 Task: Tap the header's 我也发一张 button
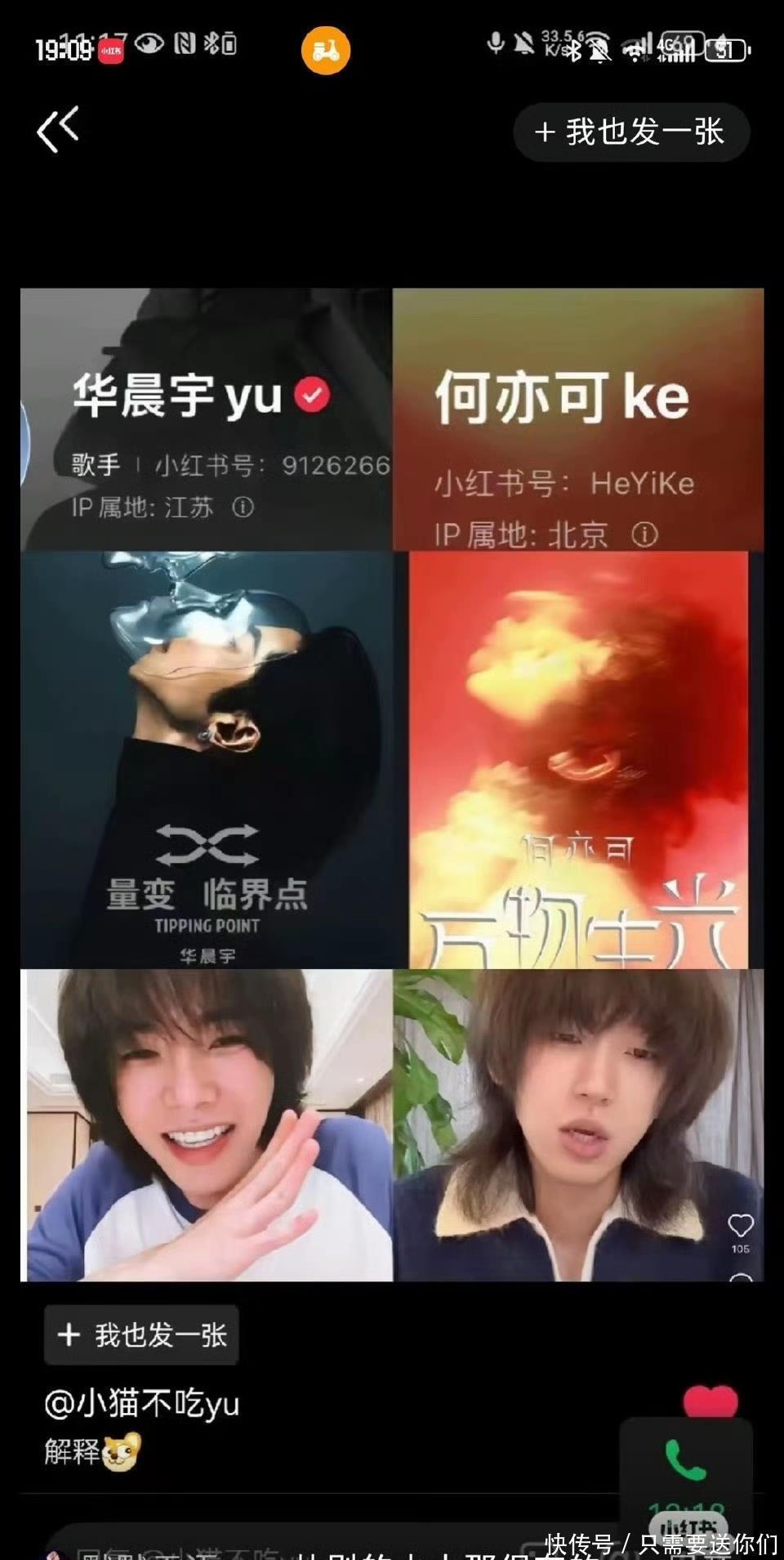tap(630, 132)
